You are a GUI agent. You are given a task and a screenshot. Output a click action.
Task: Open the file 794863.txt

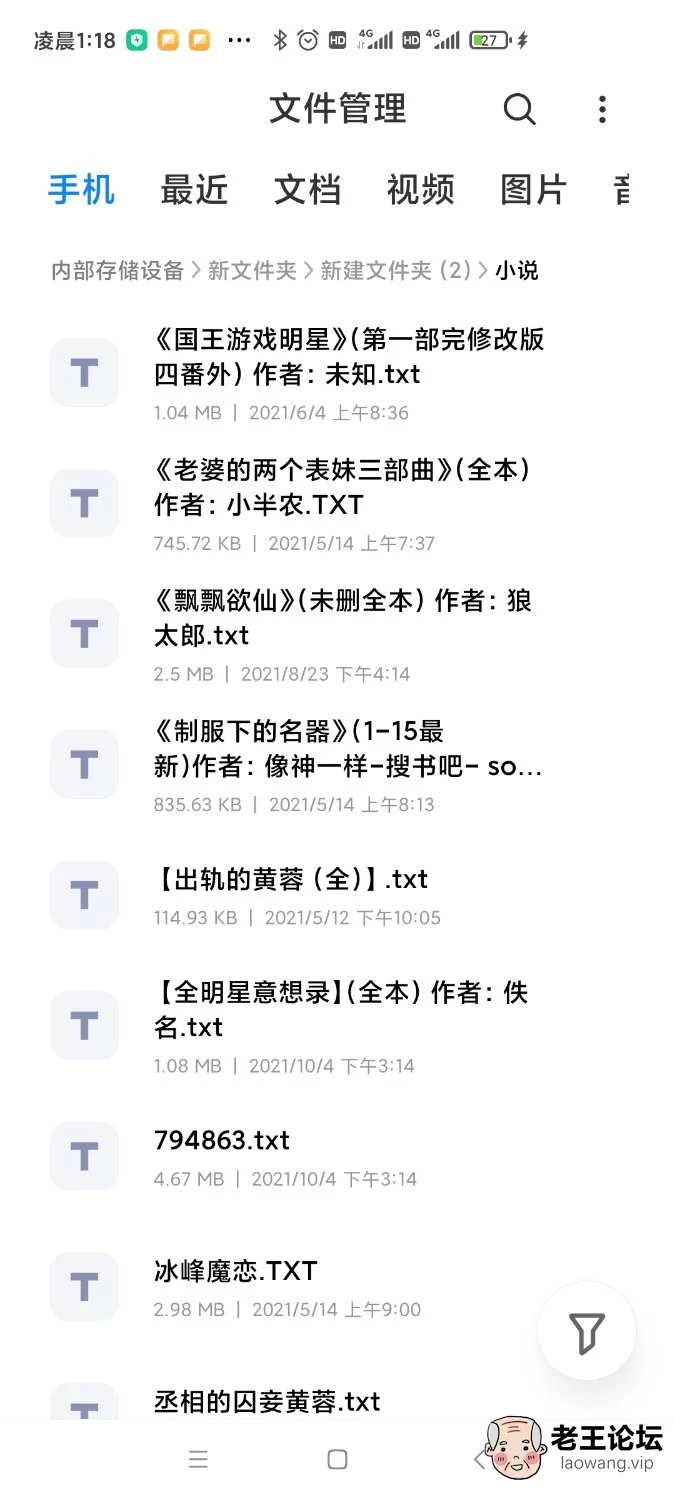coord(337,1157)
